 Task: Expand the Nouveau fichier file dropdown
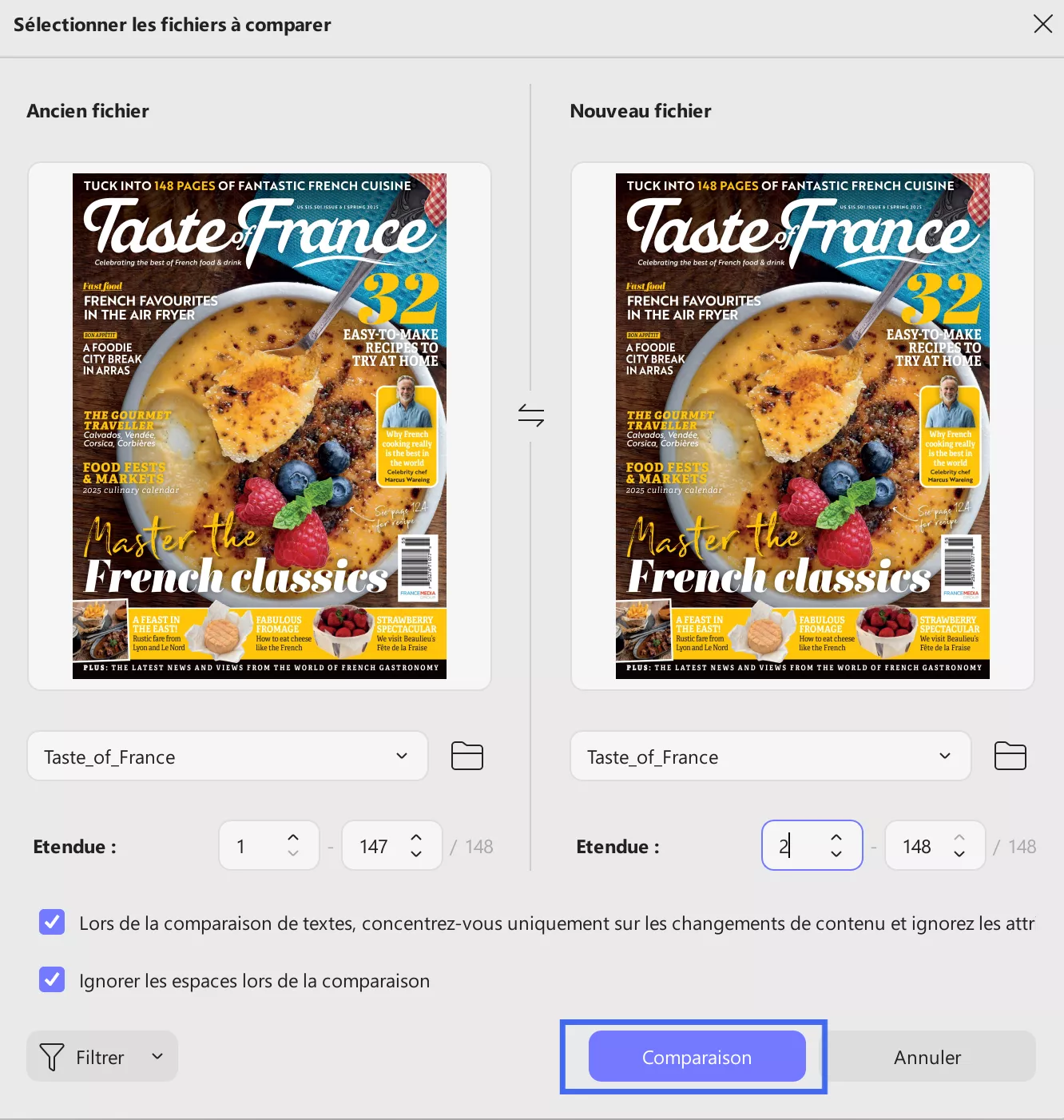click(944, 756)
